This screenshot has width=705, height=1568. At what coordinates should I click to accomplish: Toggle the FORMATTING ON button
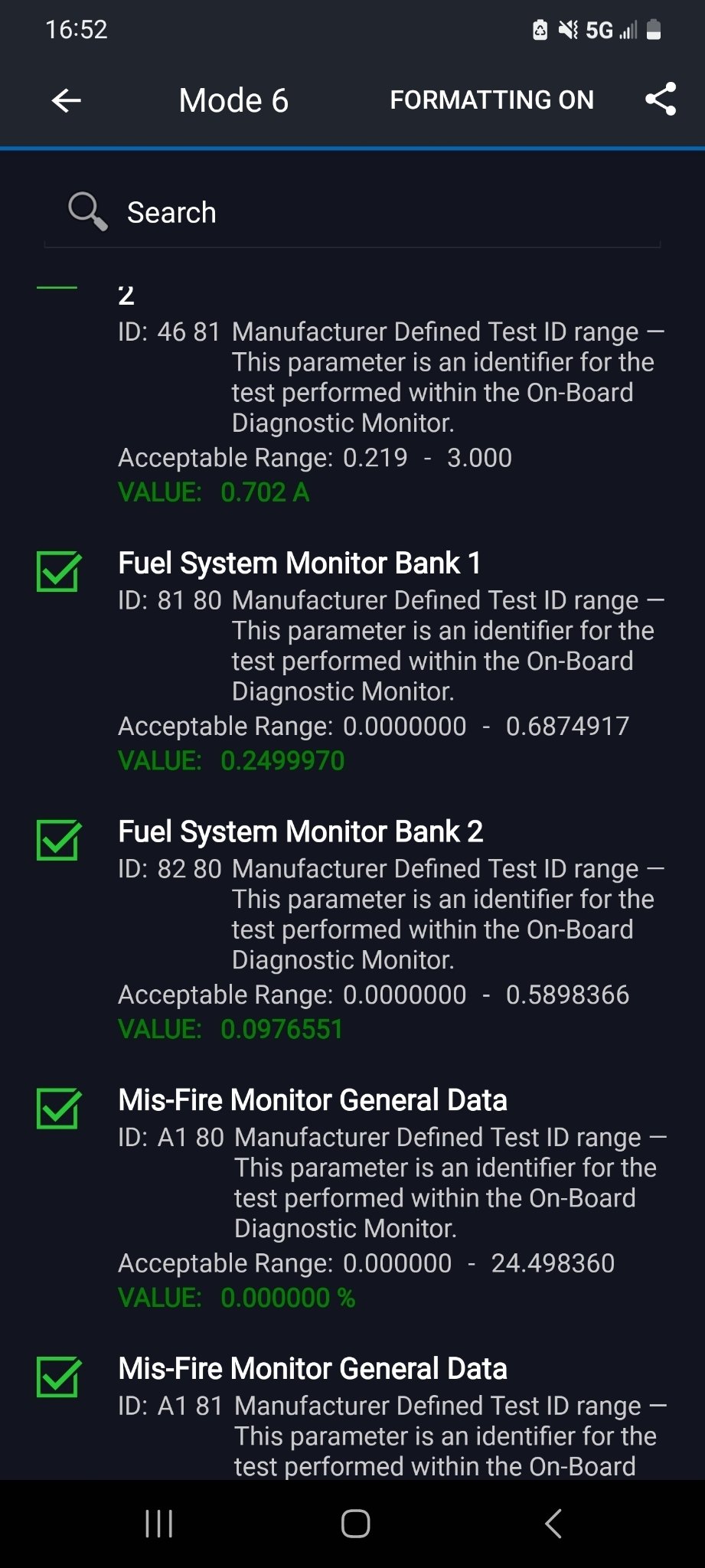(491, 100)
